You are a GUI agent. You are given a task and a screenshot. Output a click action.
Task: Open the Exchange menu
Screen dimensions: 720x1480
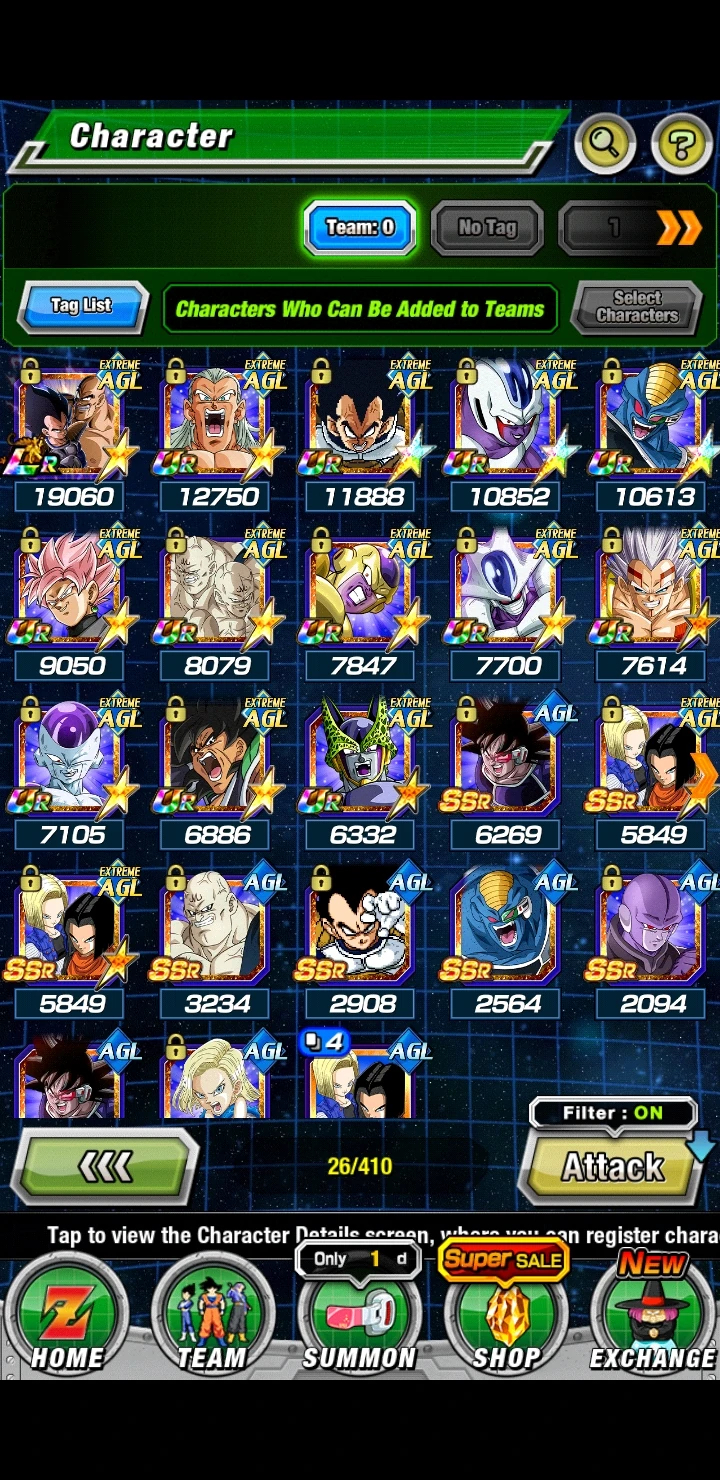coord(653,1315)
